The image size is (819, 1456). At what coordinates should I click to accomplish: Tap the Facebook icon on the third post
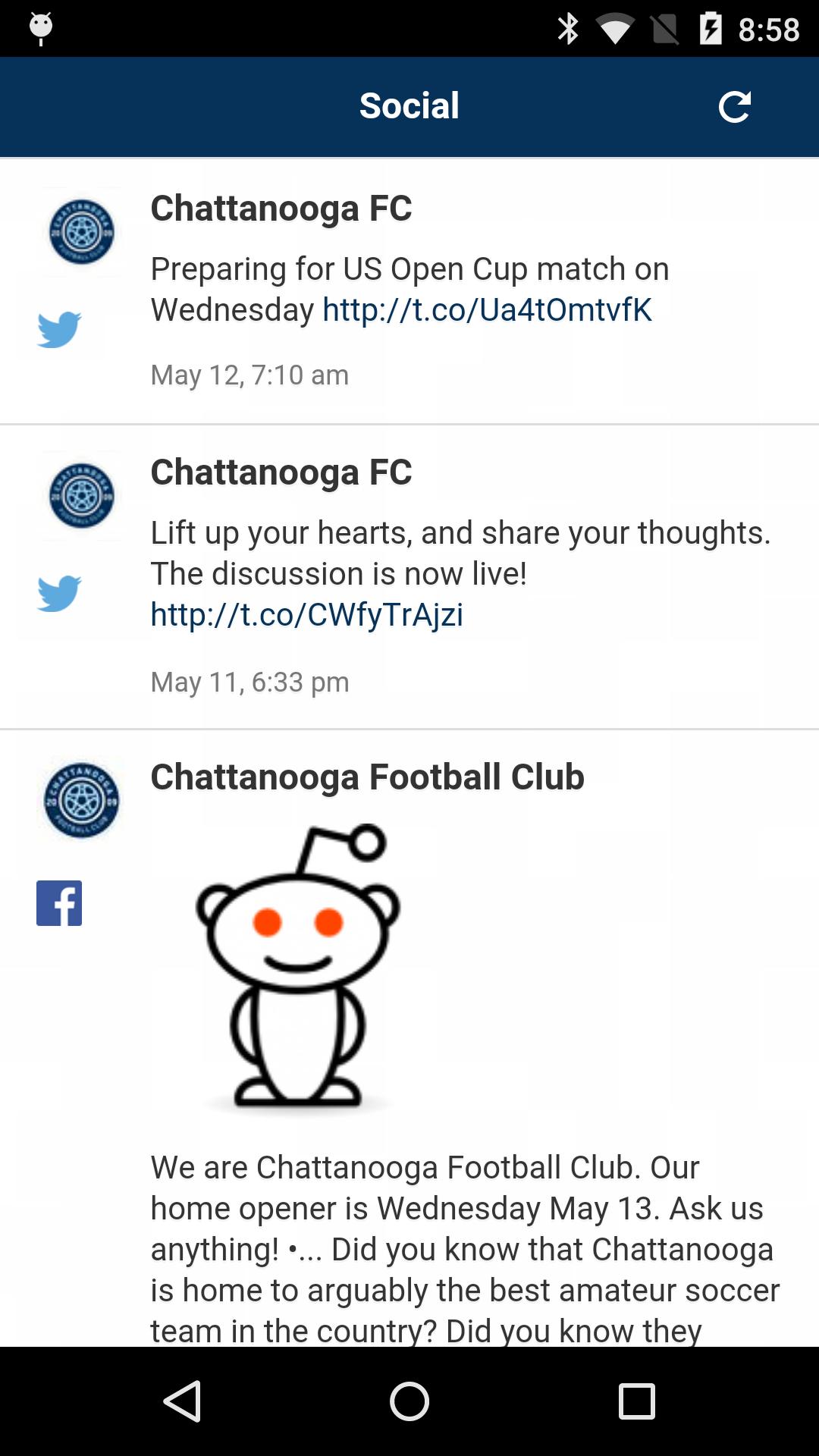59,903
